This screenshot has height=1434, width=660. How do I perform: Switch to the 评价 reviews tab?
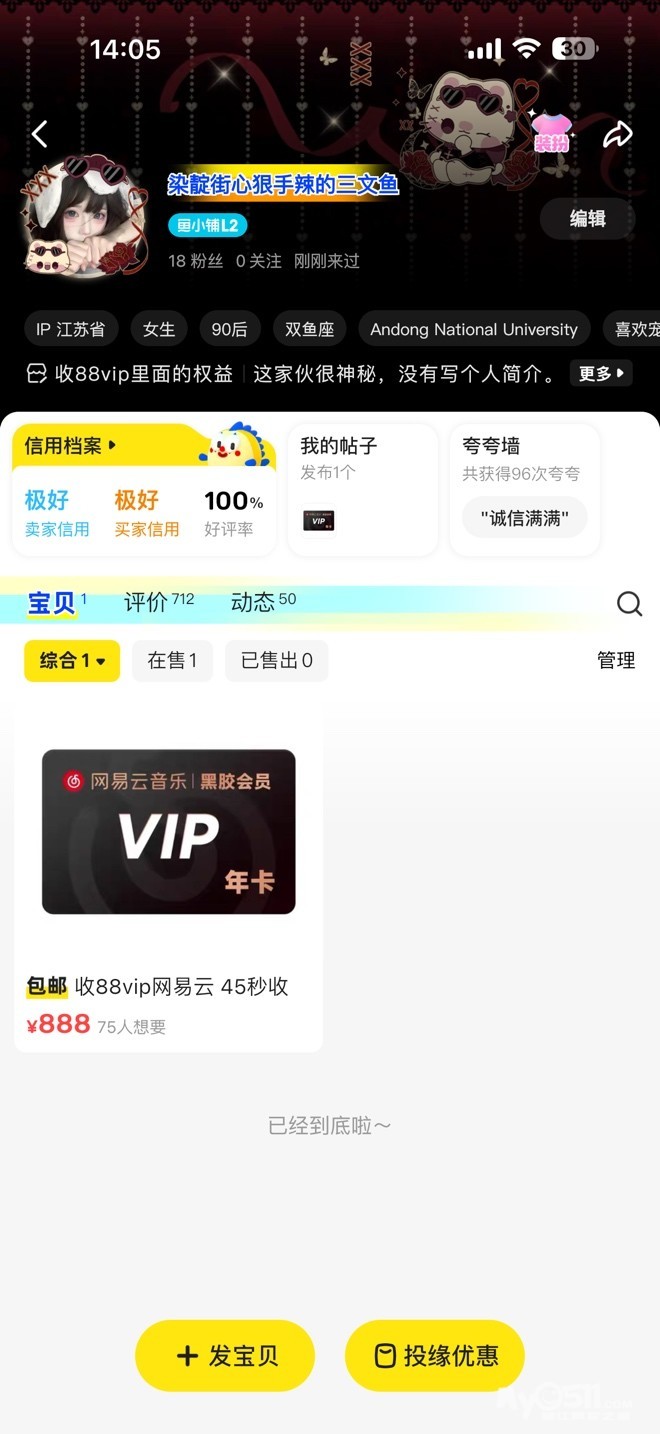[158, 602]
